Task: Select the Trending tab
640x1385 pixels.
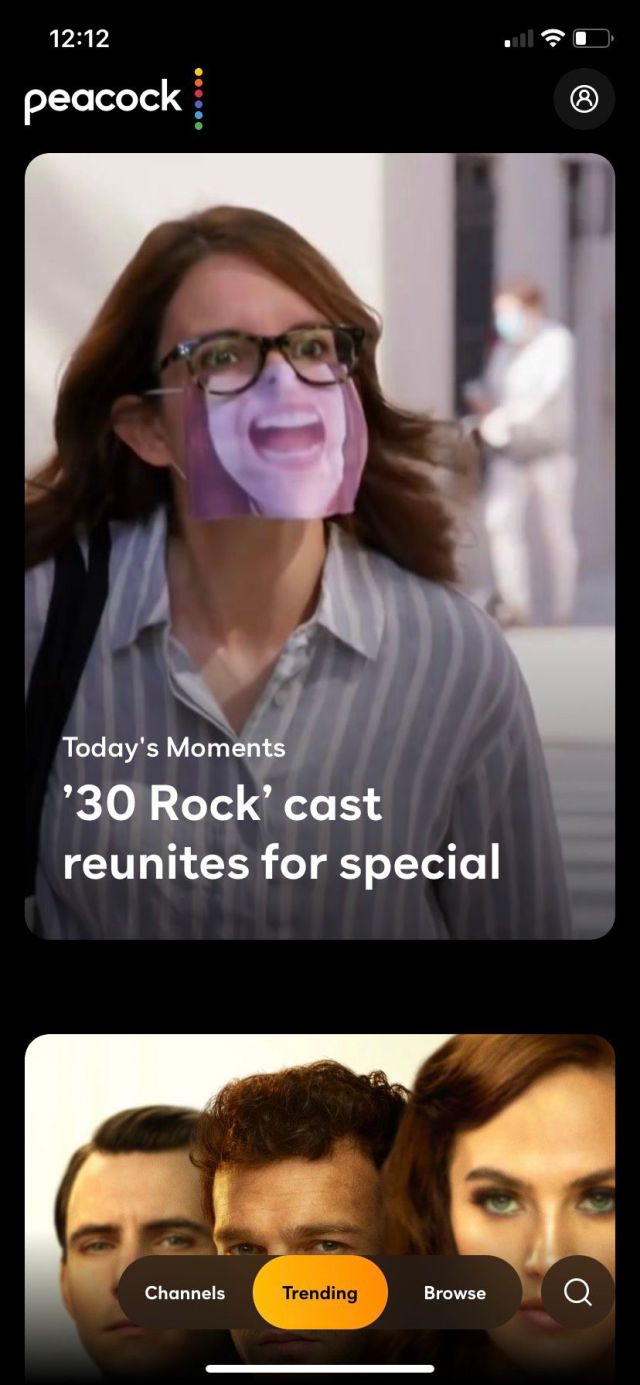Action: coord(320,1292)
